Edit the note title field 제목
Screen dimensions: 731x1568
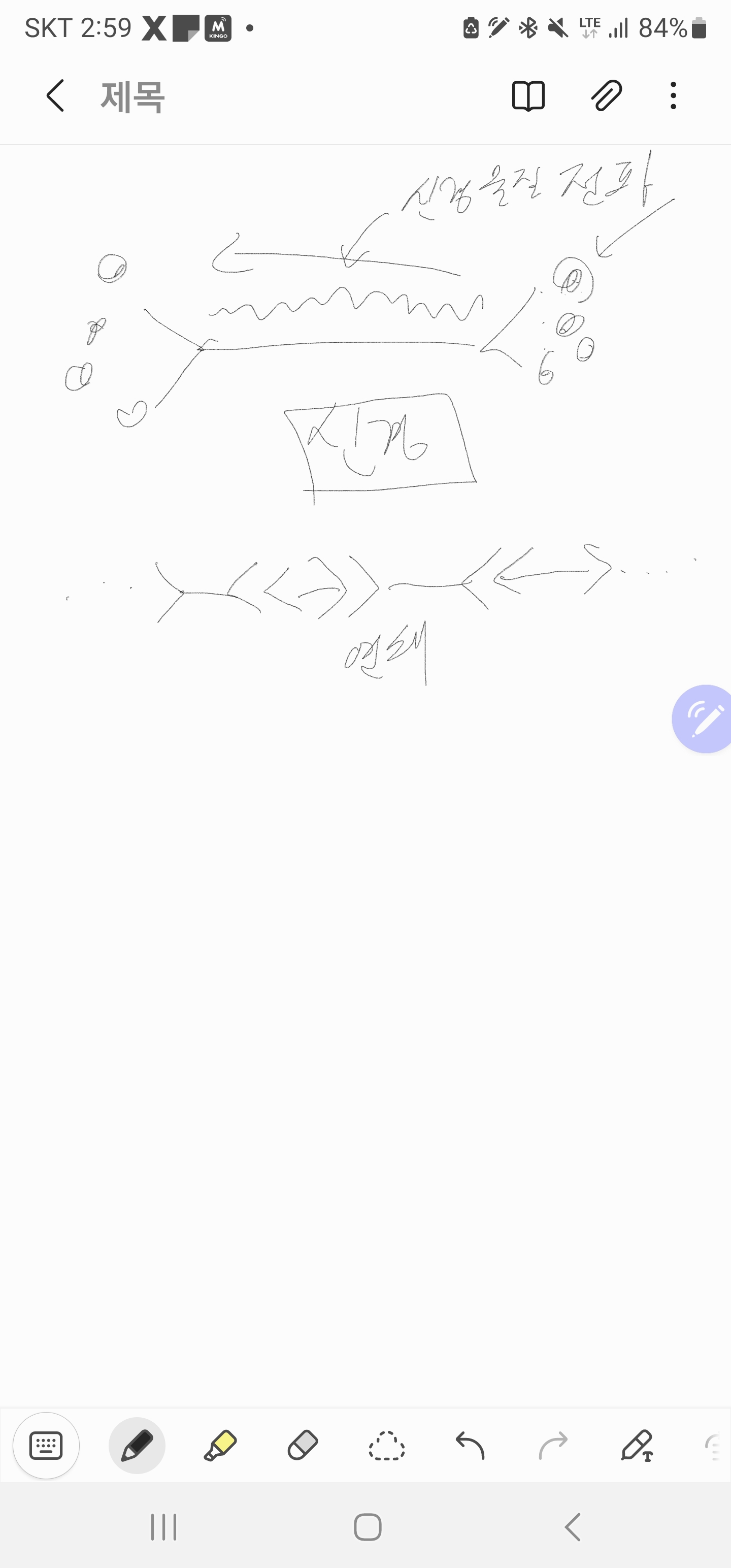click(x=132, y=96)
